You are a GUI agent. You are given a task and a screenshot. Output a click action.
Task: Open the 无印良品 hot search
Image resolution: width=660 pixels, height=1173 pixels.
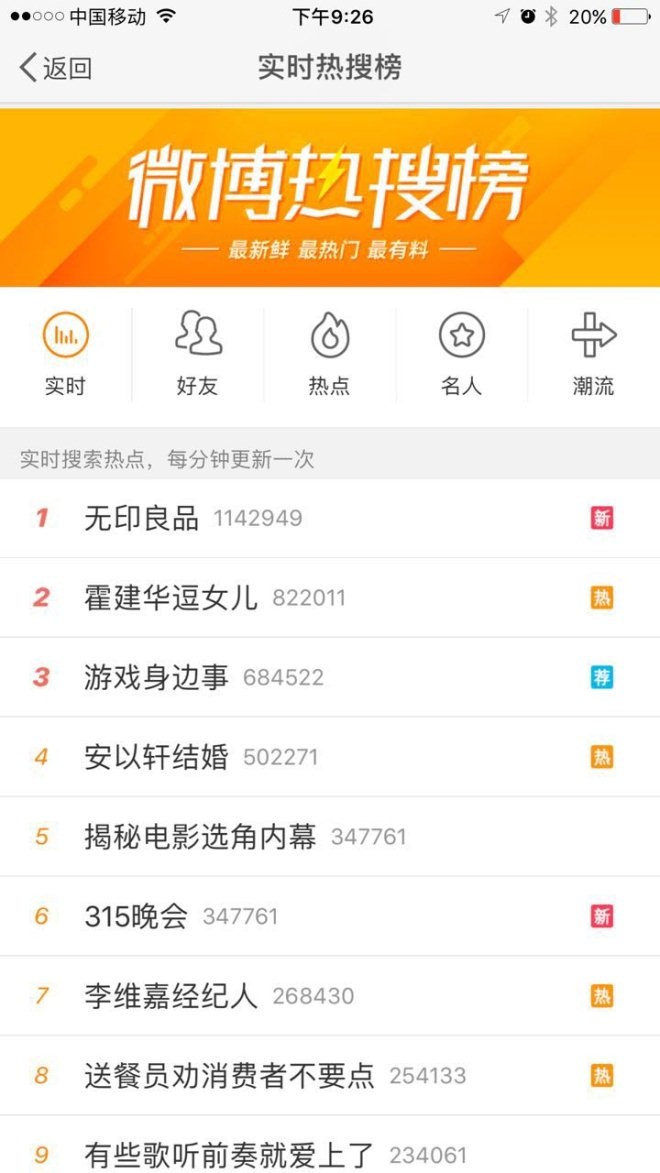click(142, 518)
